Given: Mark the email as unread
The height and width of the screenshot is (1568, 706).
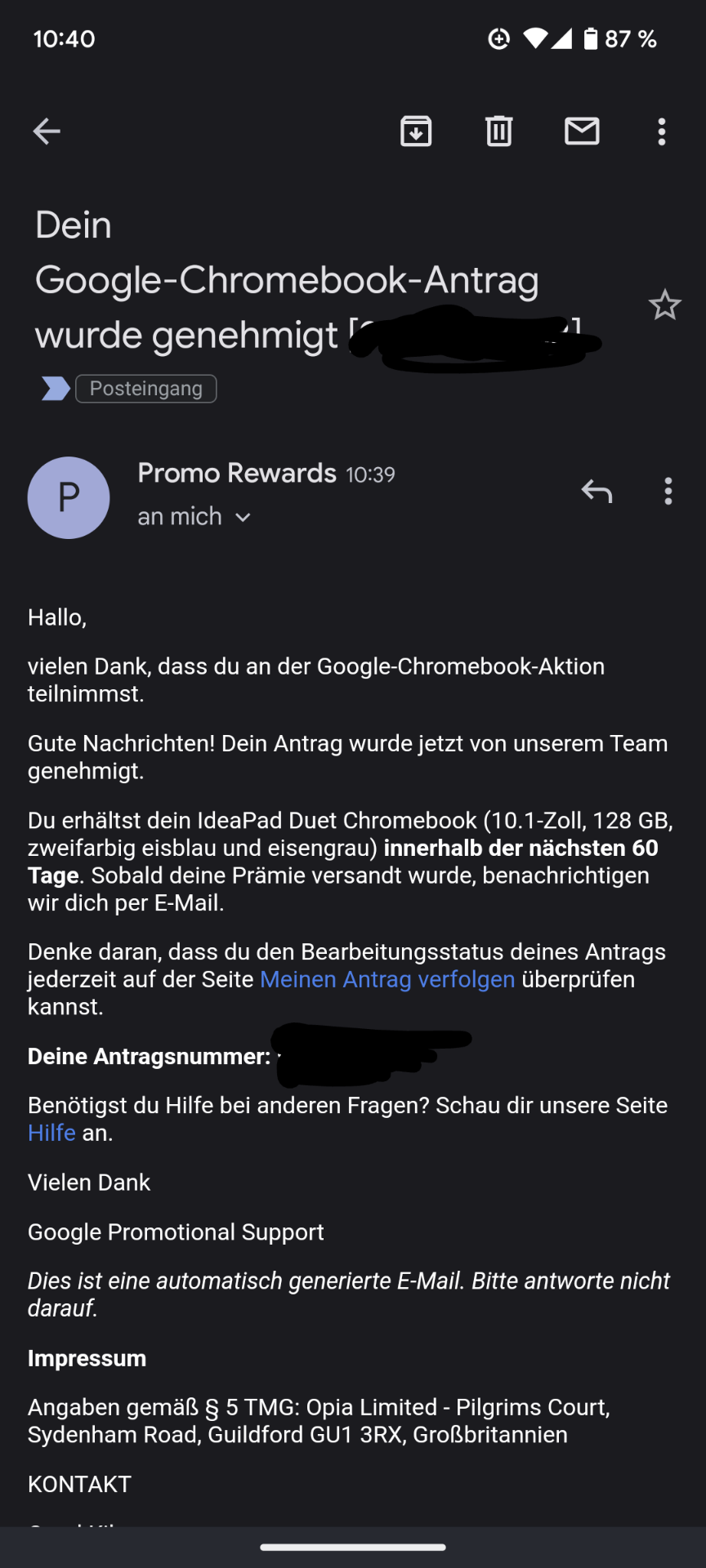Looking at the screenshot, I should click(x=582, y=131).
